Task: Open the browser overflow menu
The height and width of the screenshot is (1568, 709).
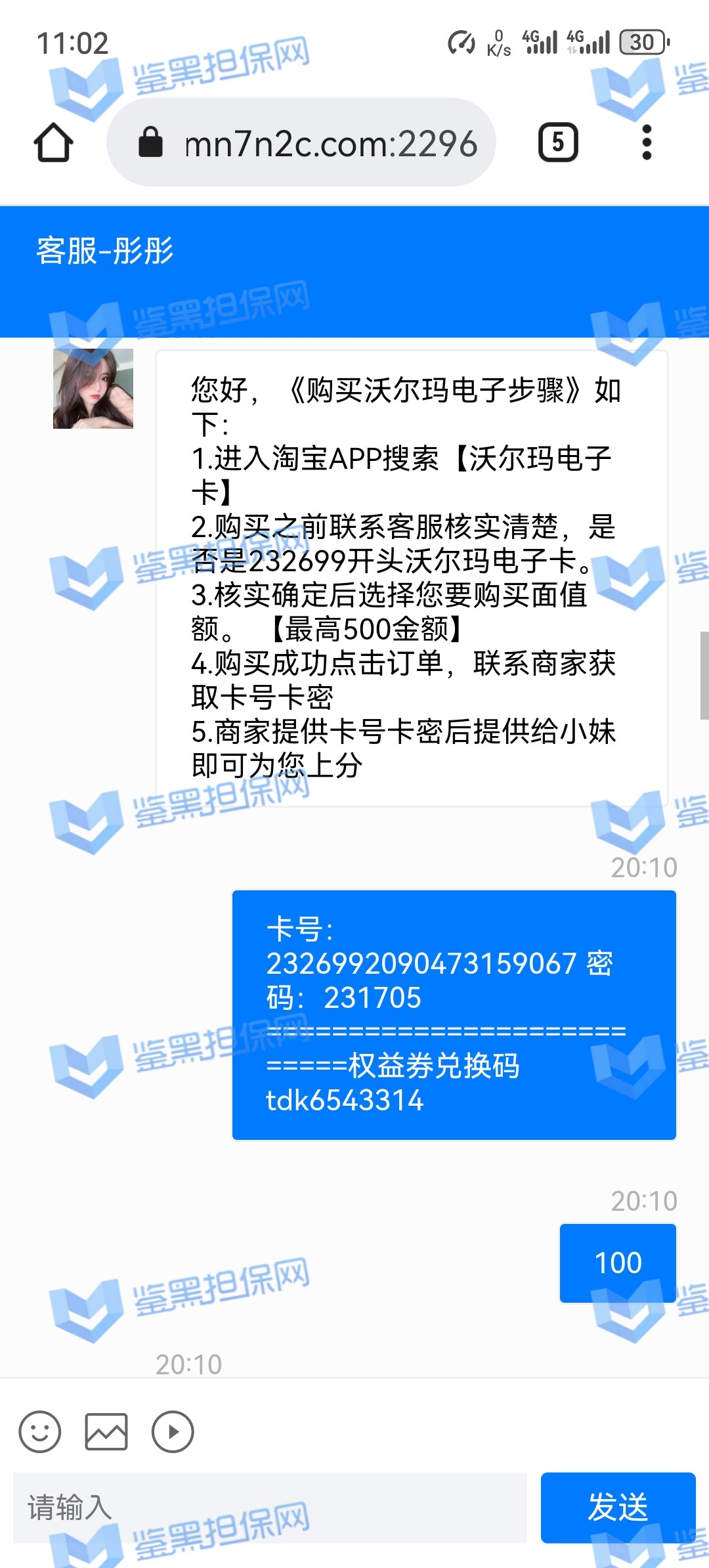Action: point(647,142)
